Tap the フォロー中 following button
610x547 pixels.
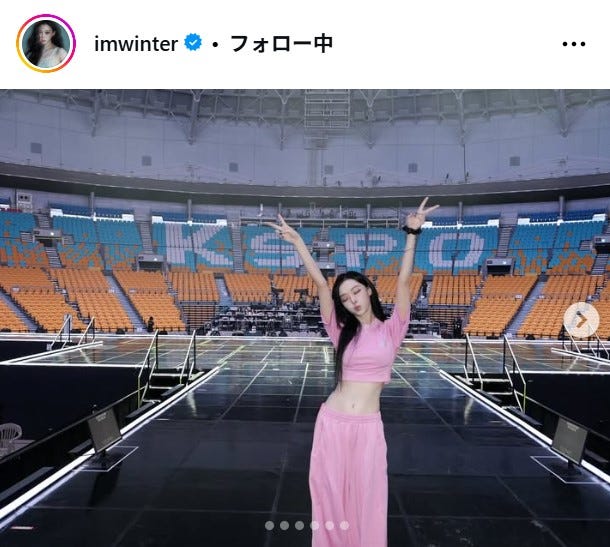[x=281, y=43]
